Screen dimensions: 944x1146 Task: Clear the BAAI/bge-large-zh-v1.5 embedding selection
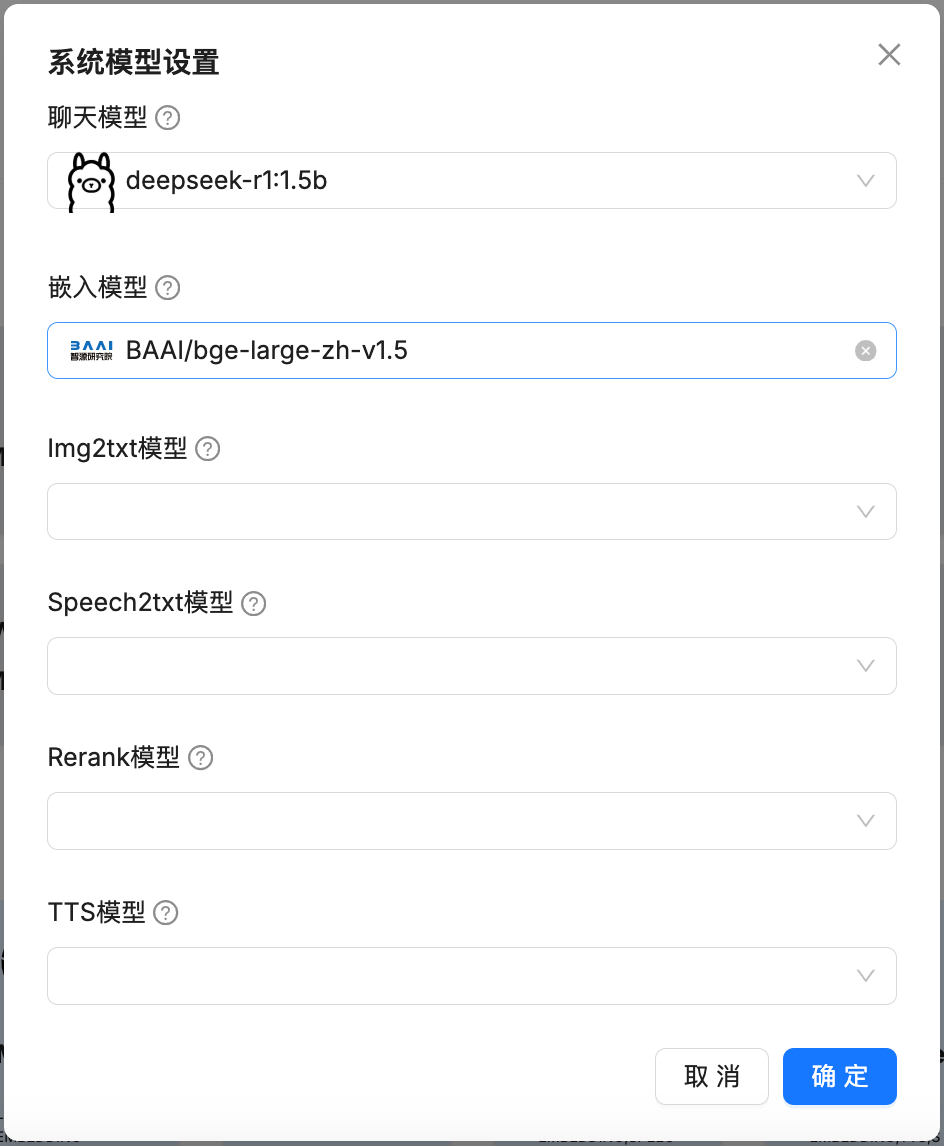(x=865, y=350)
